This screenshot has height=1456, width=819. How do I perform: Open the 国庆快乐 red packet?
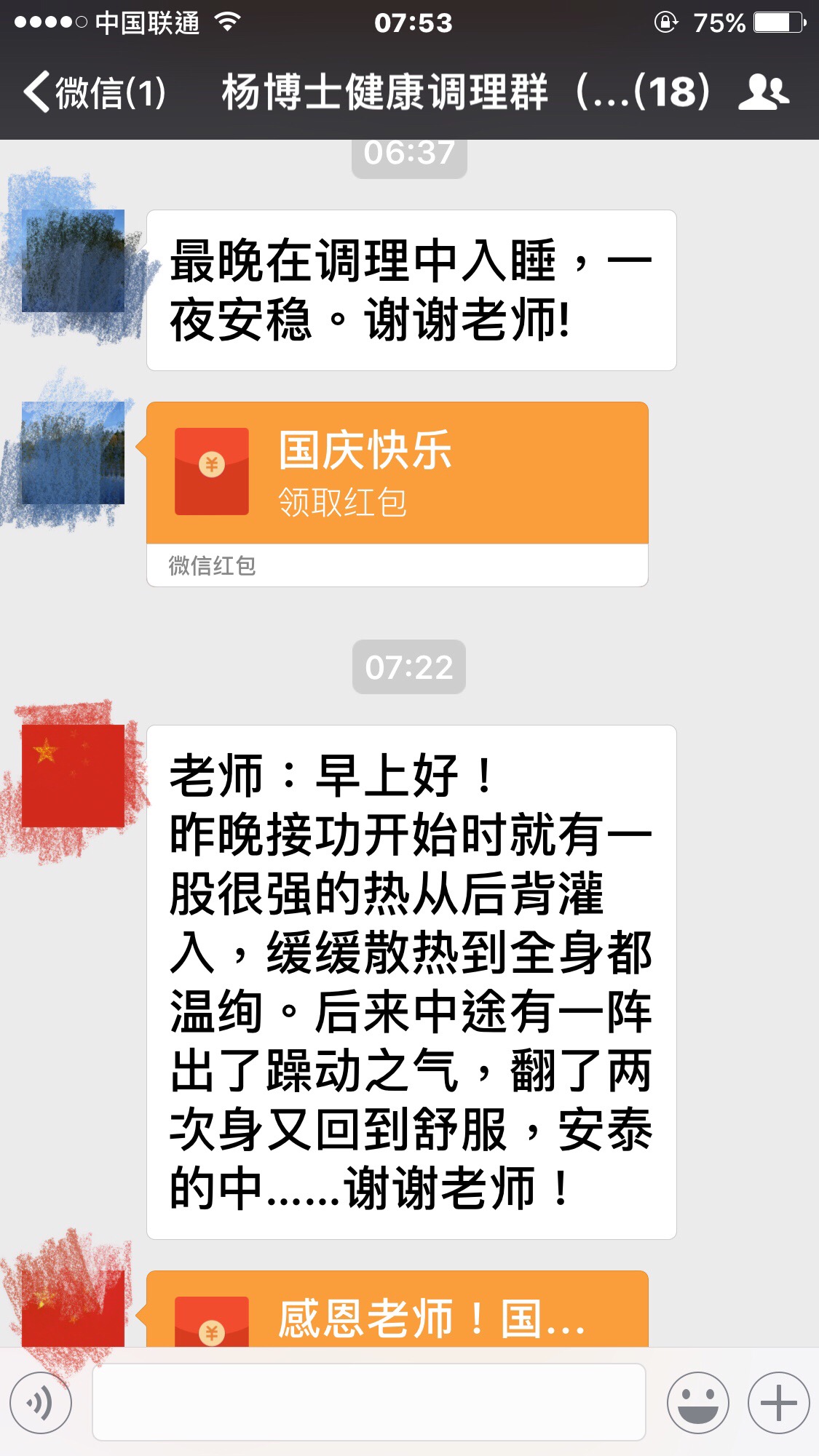(397, 473)
